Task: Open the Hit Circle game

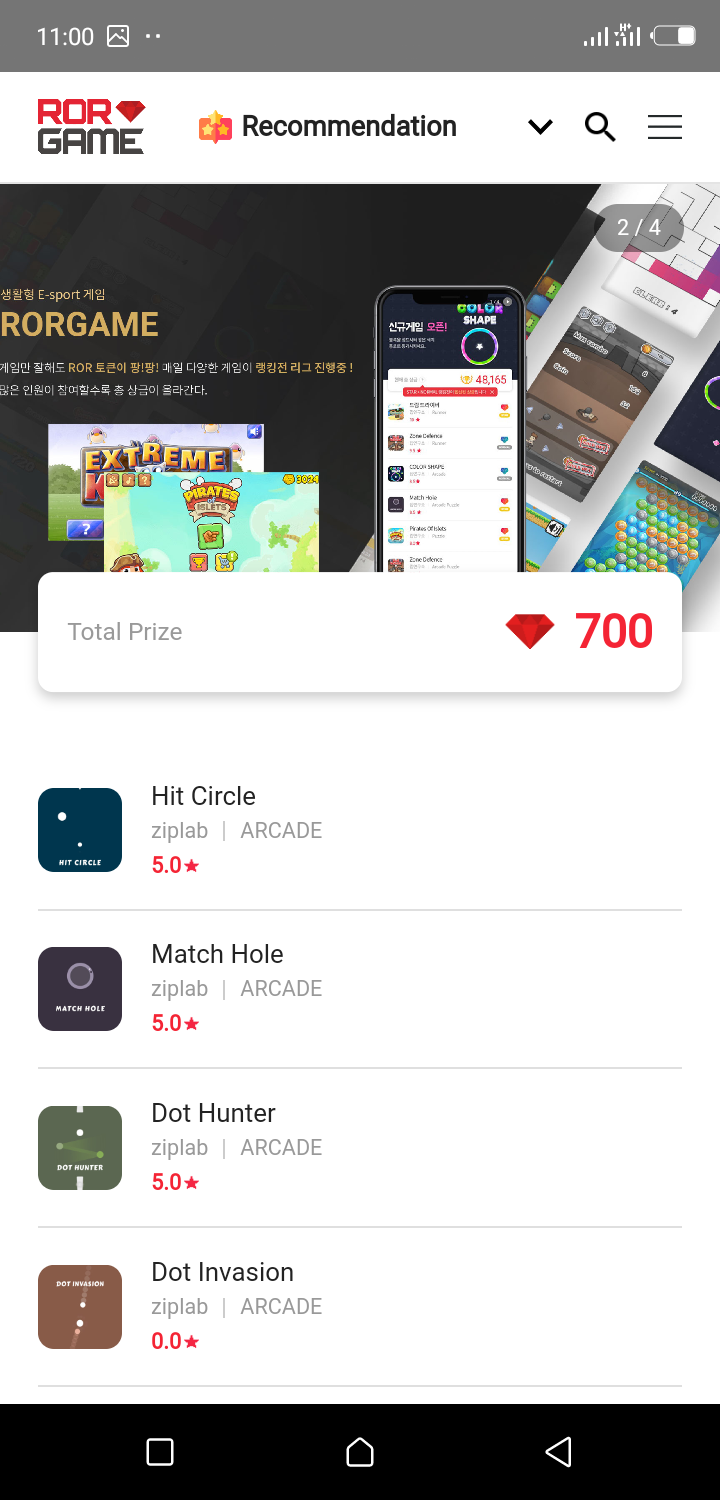Action: point(360,831)
